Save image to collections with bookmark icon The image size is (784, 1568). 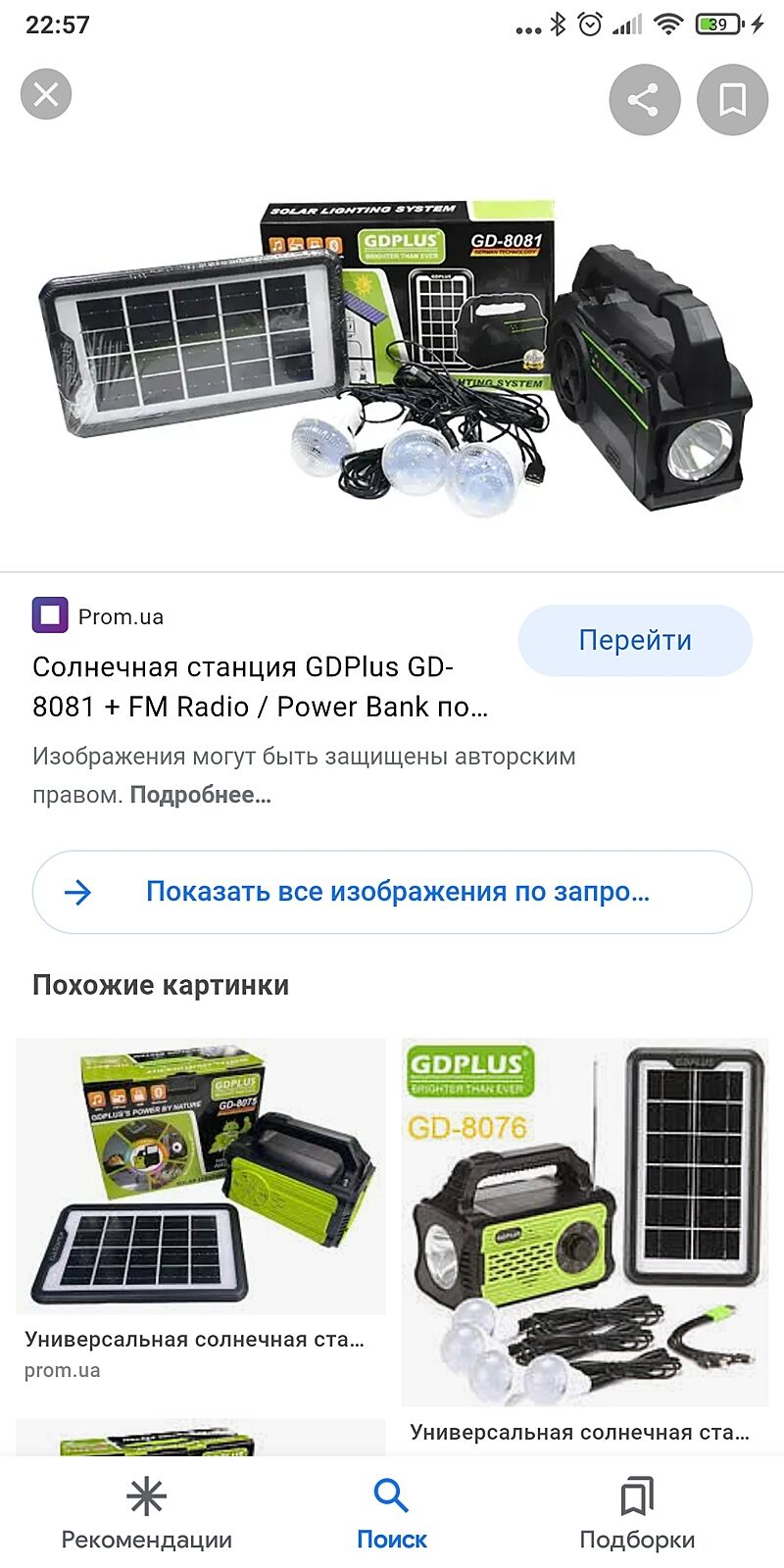[x=732, y=100]
